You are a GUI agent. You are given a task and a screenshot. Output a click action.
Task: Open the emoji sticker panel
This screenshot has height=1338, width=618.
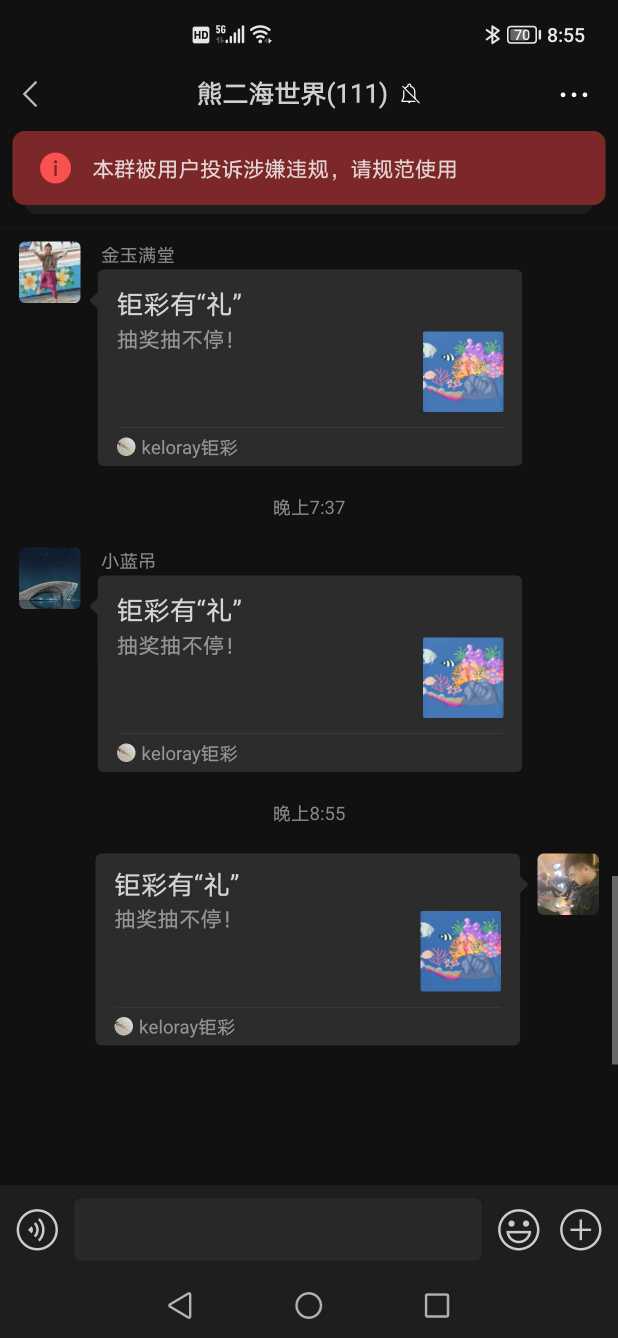pyautogui.click(x=518, y=1229)
